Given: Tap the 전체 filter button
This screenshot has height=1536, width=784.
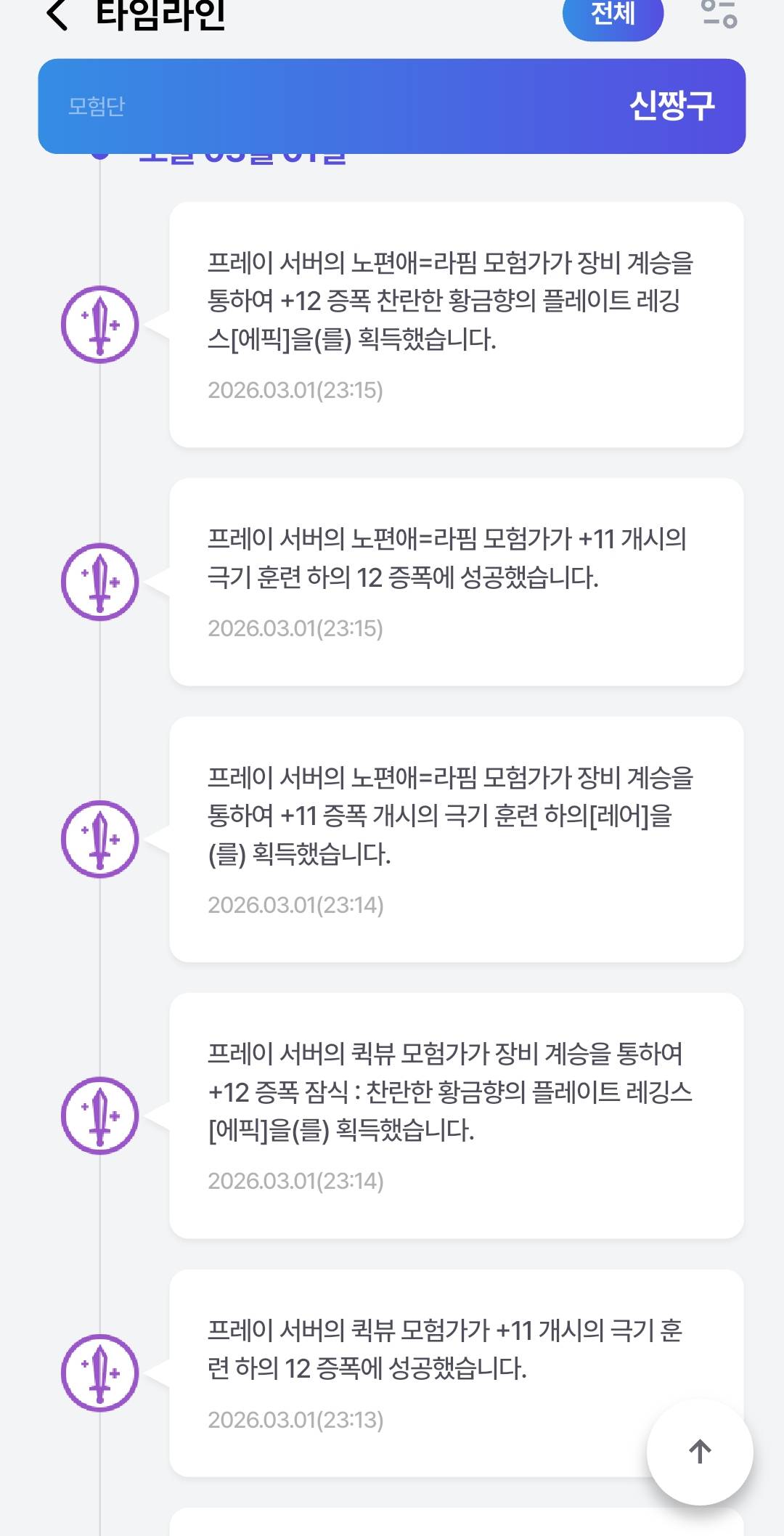Looking at the screenshot, I should 613,15.
